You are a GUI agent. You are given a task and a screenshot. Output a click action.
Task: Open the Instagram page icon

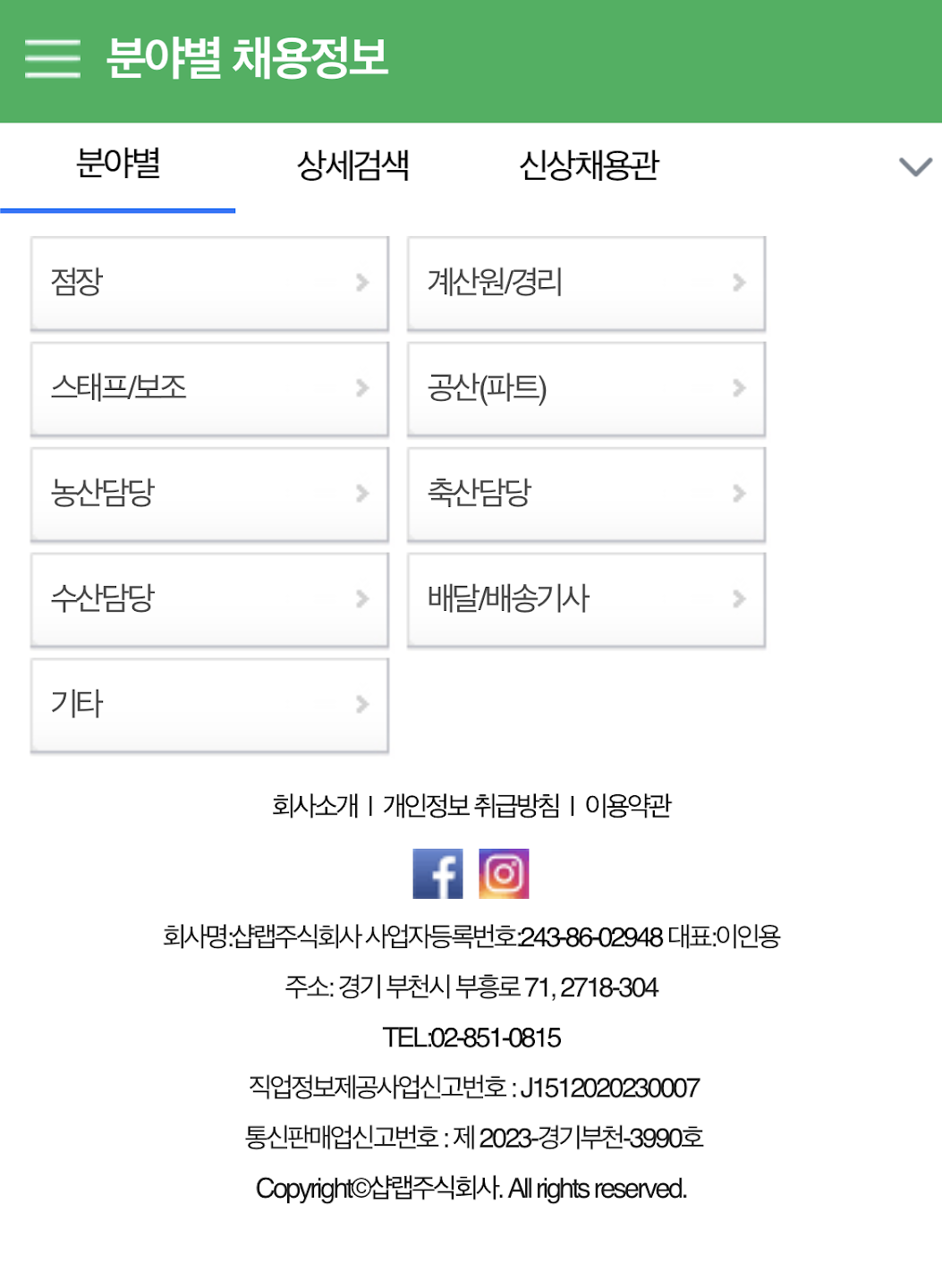click(505, 873)
